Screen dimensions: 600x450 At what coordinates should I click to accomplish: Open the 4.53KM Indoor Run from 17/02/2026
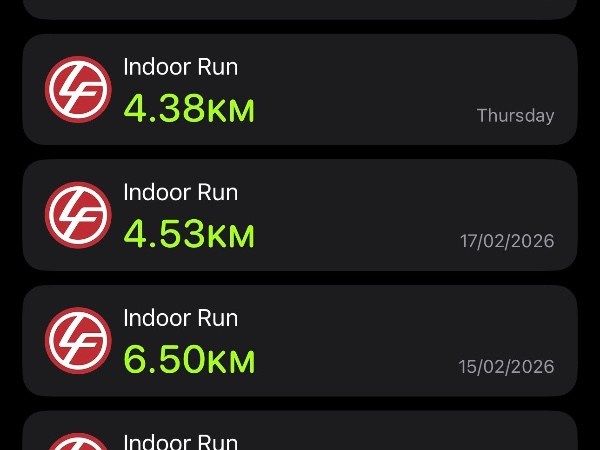point(300,215)
